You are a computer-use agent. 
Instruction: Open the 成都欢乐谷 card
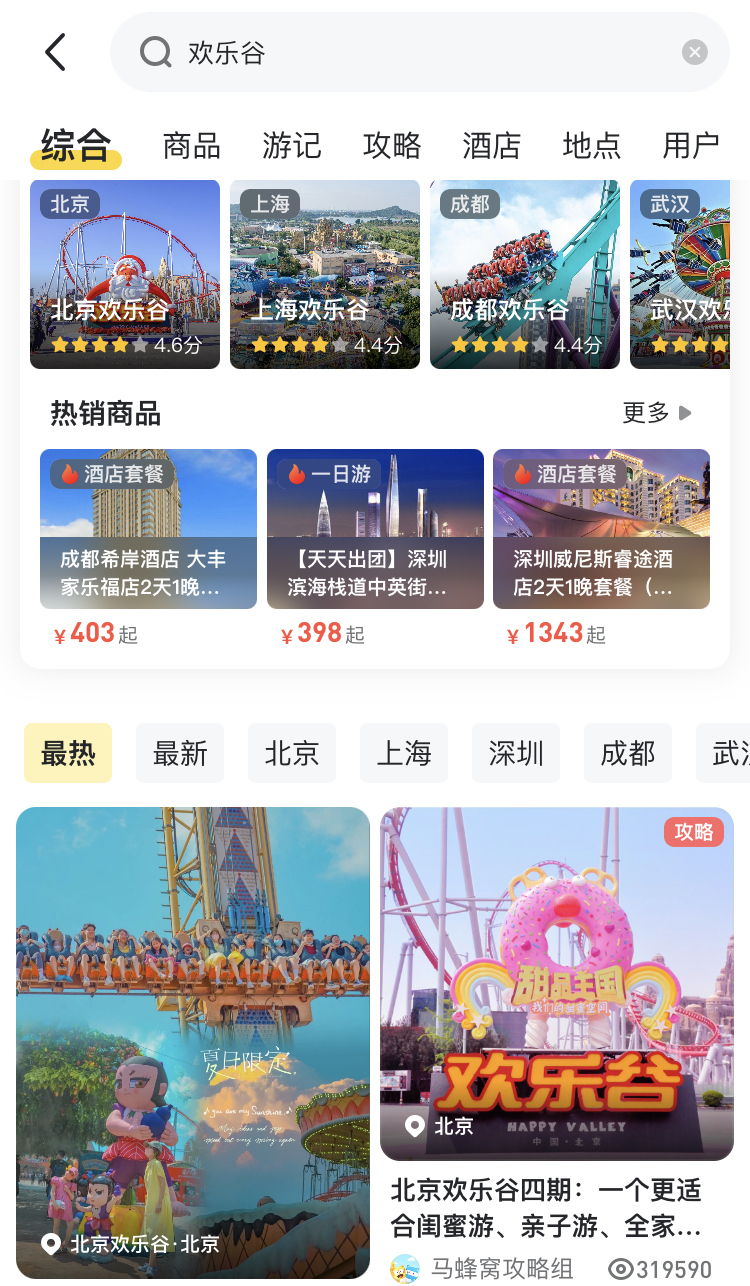point(525,274)
